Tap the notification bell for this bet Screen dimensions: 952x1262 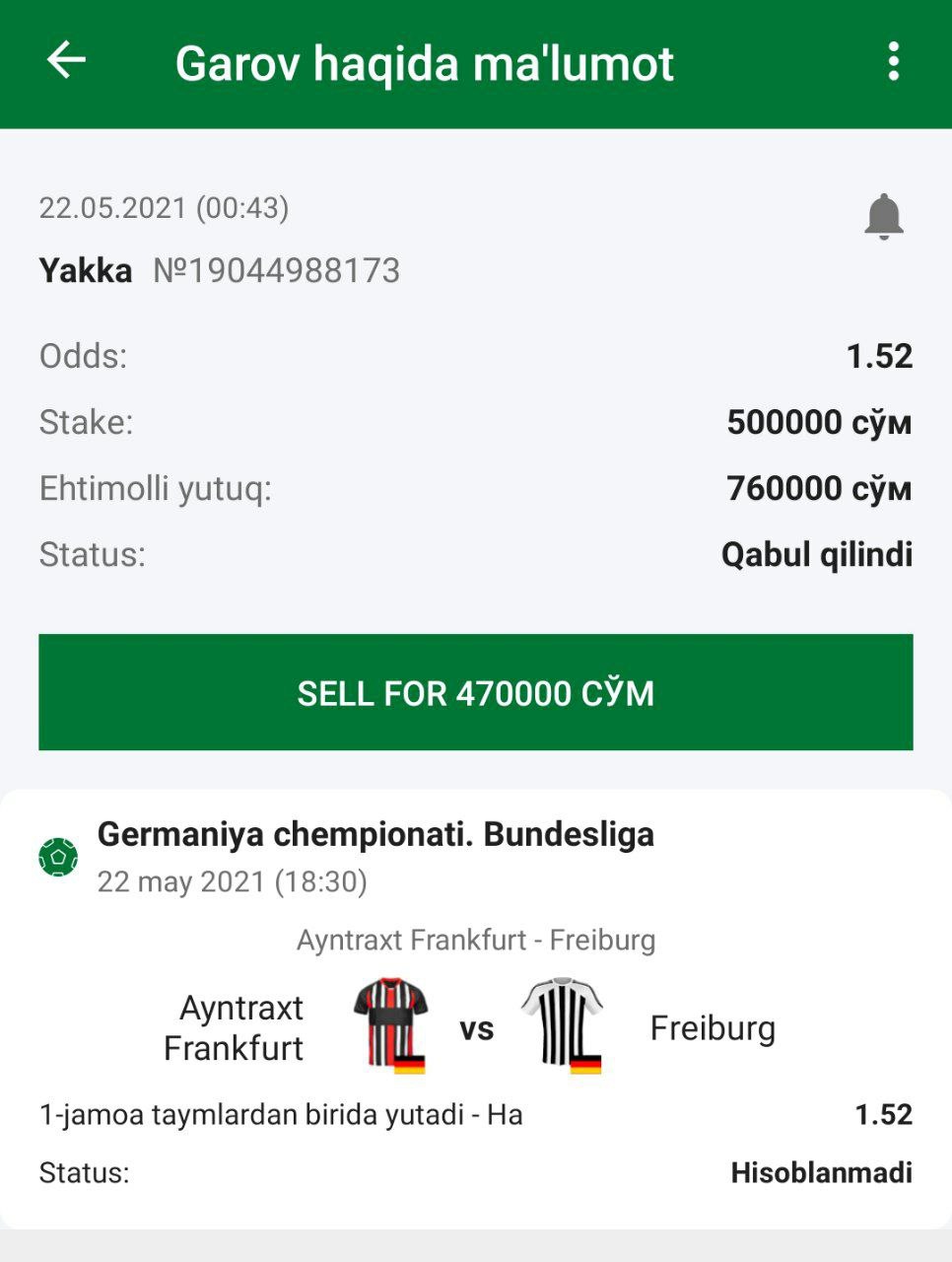pyautogui.click(x=883, y=216)
